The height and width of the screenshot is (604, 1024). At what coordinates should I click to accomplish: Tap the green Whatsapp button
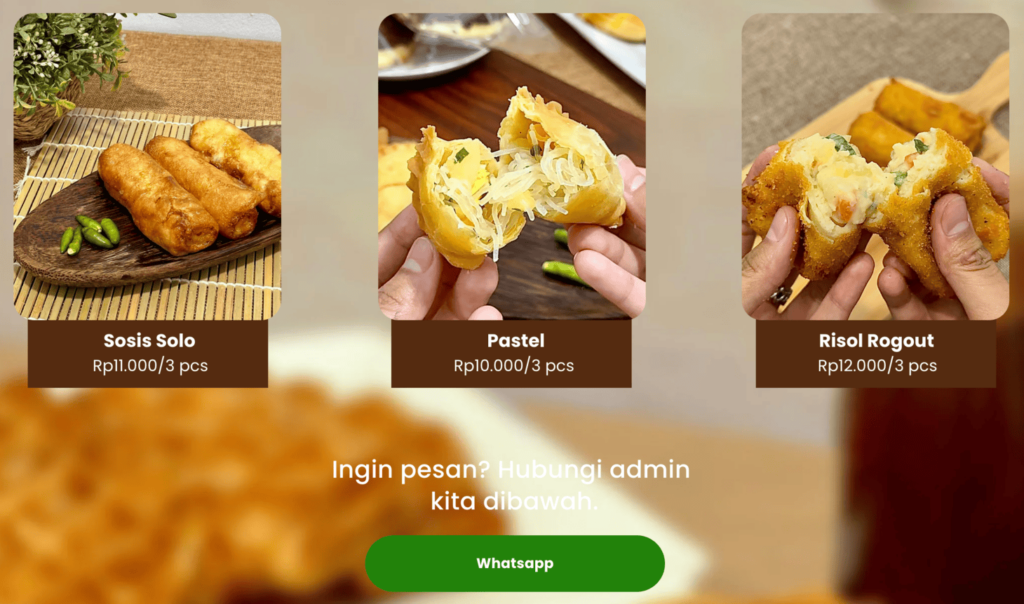click(514, 563)
